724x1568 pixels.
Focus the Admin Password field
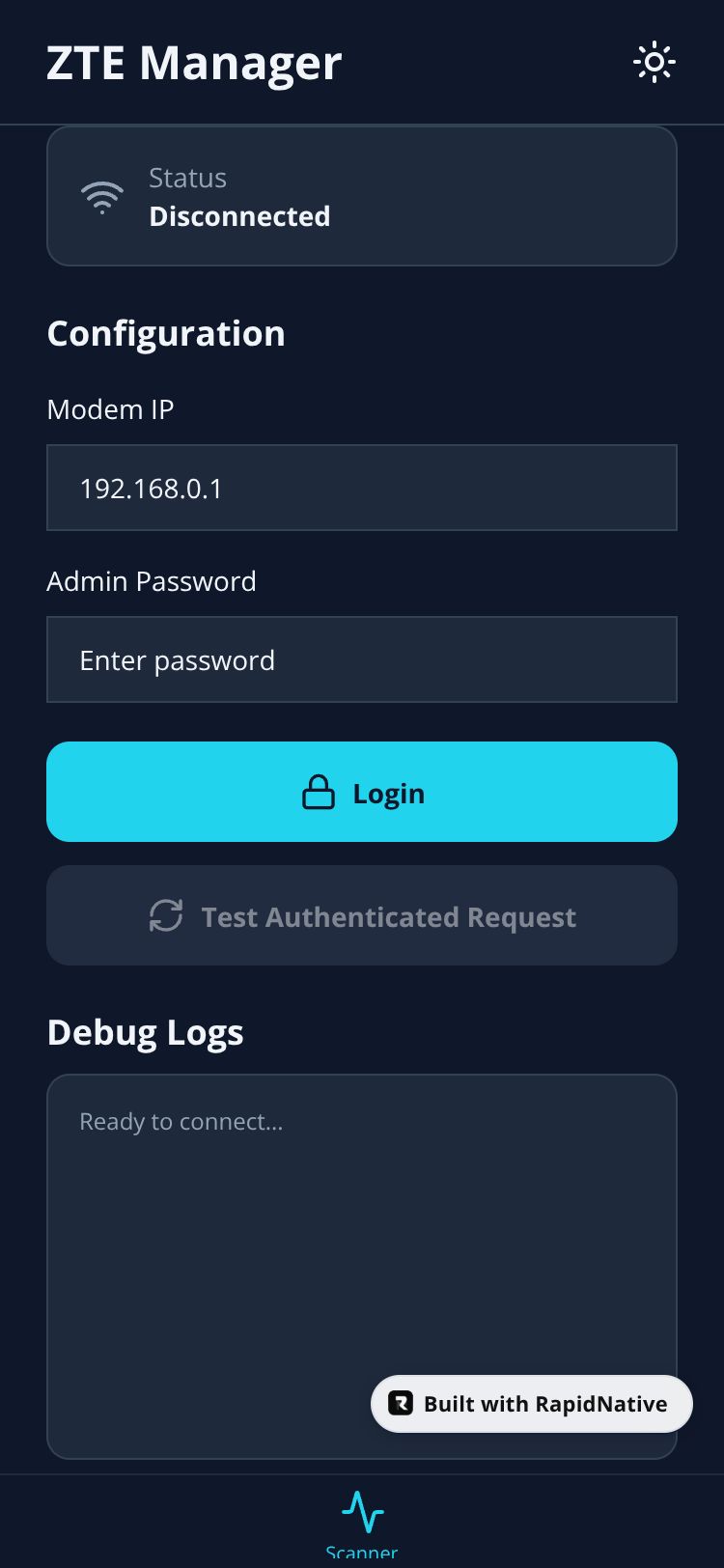362,659
